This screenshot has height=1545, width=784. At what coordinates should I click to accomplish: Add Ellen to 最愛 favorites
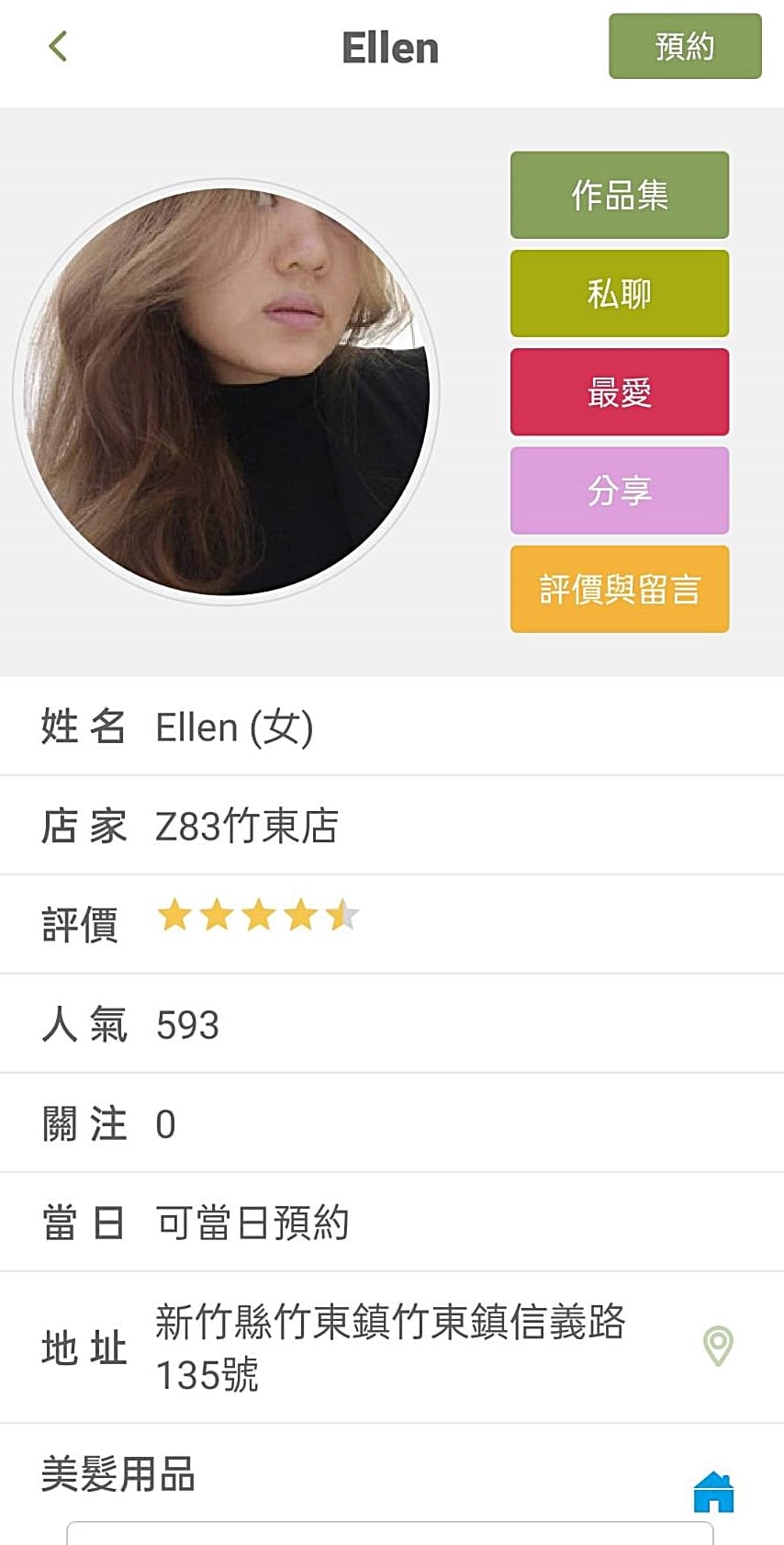point(619,391)
